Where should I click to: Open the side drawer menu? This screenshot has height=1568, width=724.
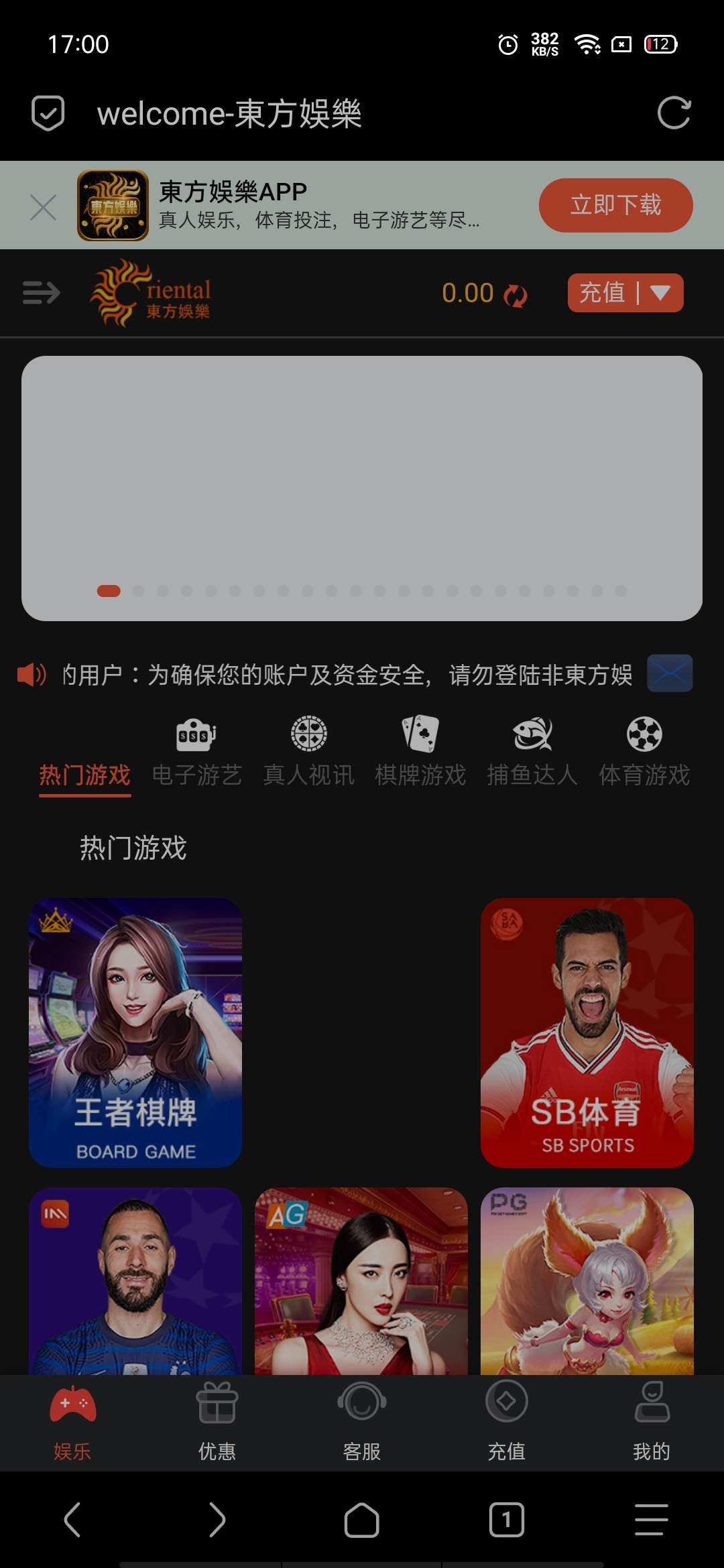pyautogui.click(x=41, y=293)
